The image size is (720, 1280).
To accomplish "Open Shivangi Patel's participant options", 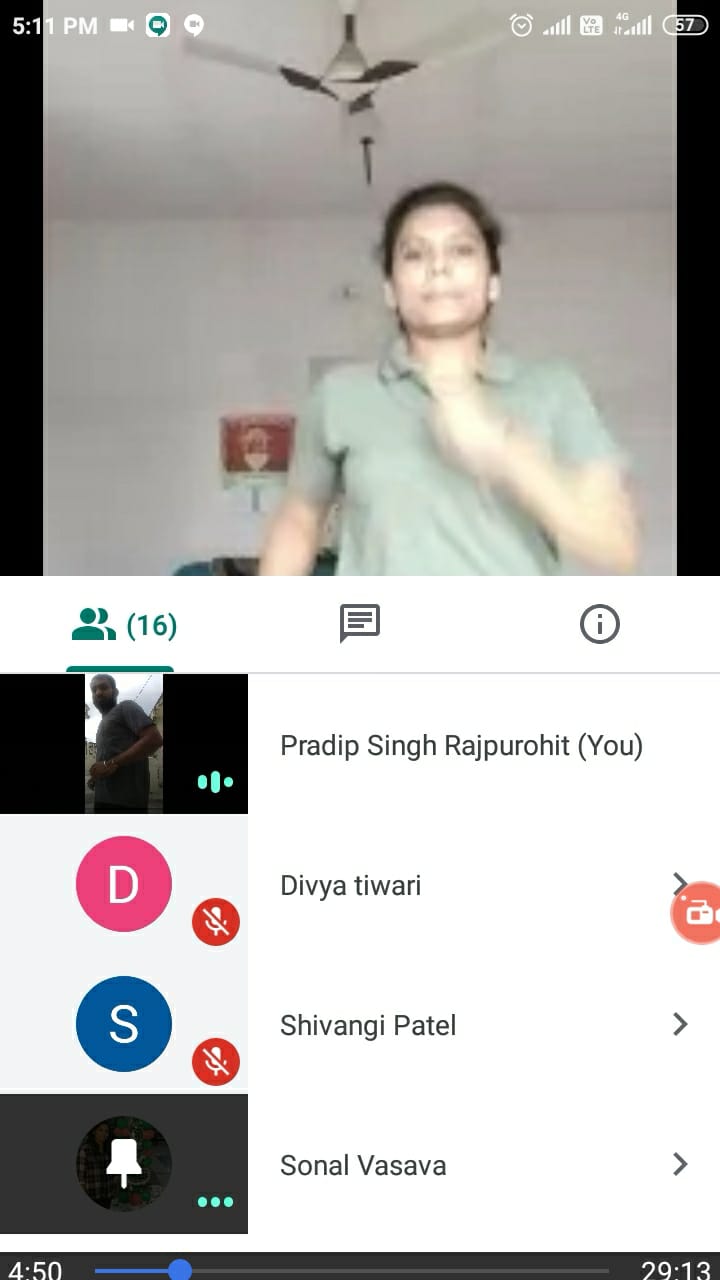I will [x=680, y=1024].
